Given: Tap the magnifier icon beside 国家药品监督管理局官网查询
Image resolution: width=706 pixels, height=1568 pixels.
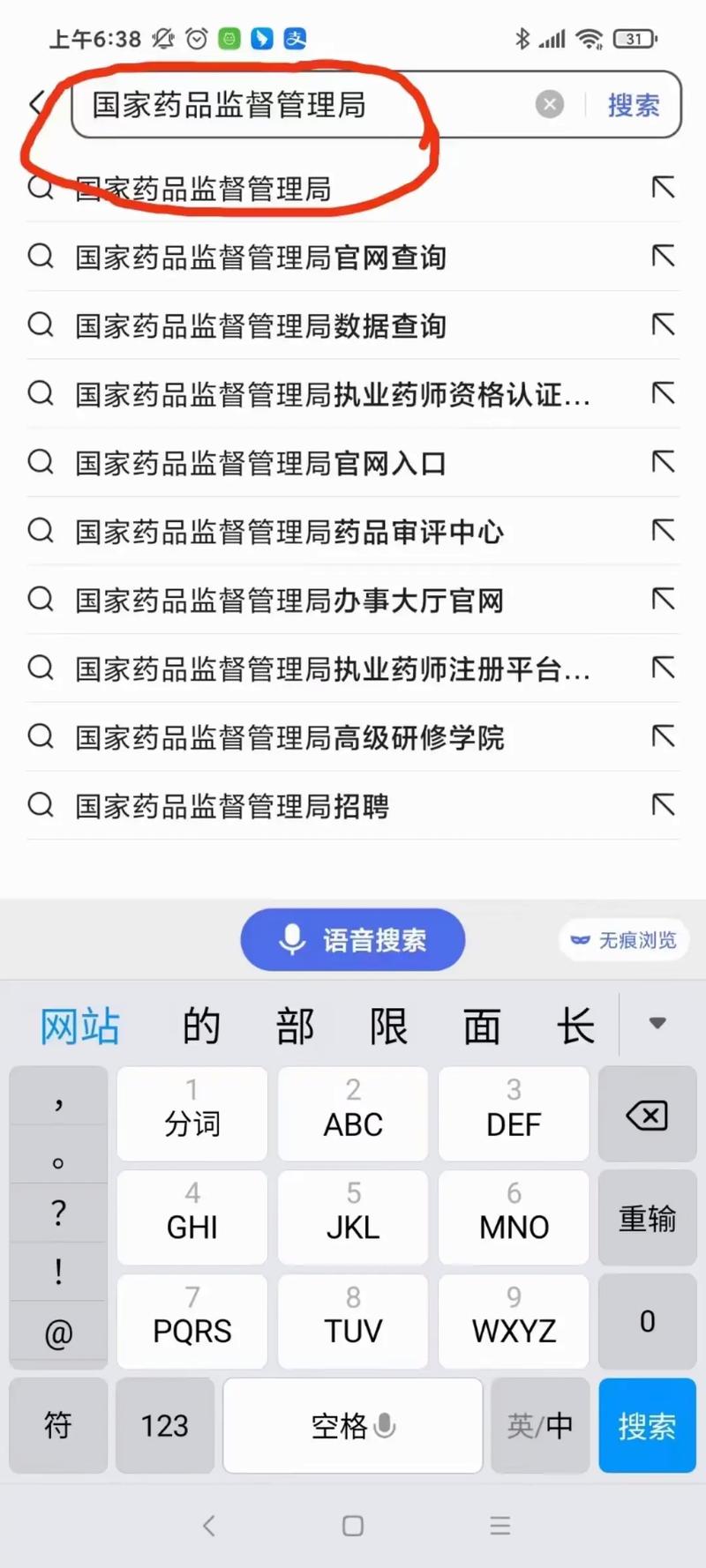Looking at the screenshot, I should coord(41,257).
